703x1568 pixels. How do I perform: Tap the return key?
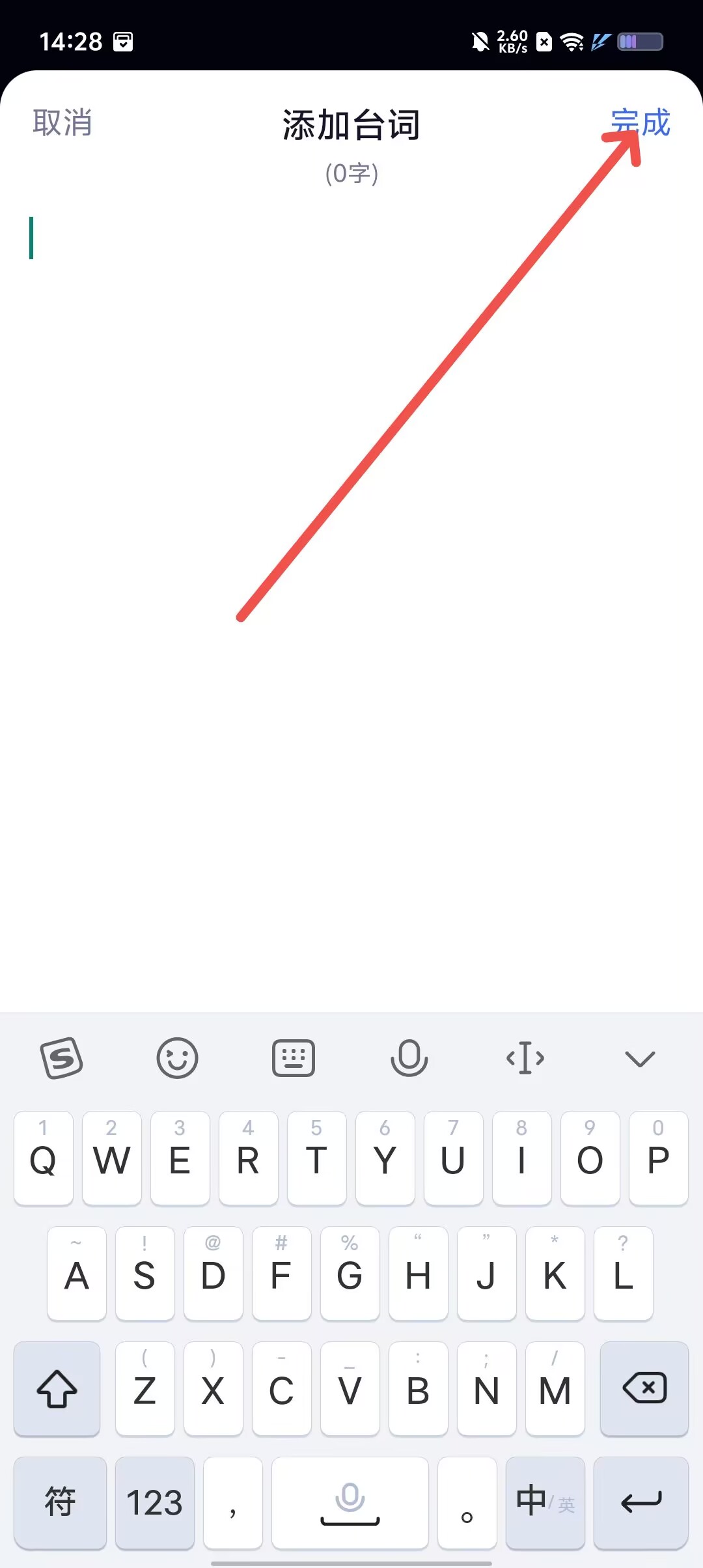click(641, 1503)
